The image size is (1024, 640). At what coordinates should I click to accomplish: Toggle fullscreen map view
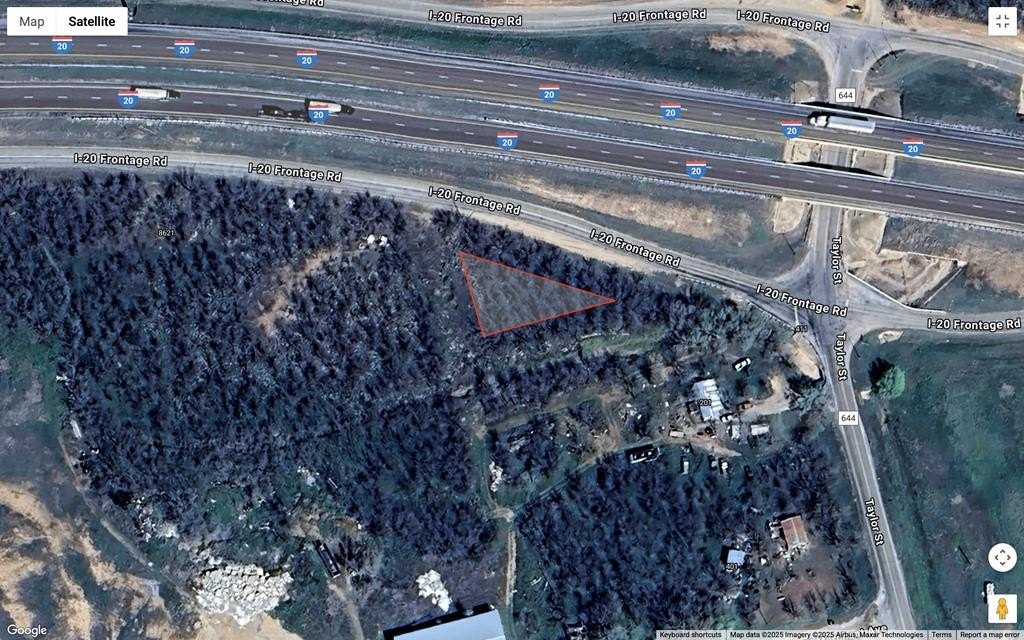click(1002, 21)
